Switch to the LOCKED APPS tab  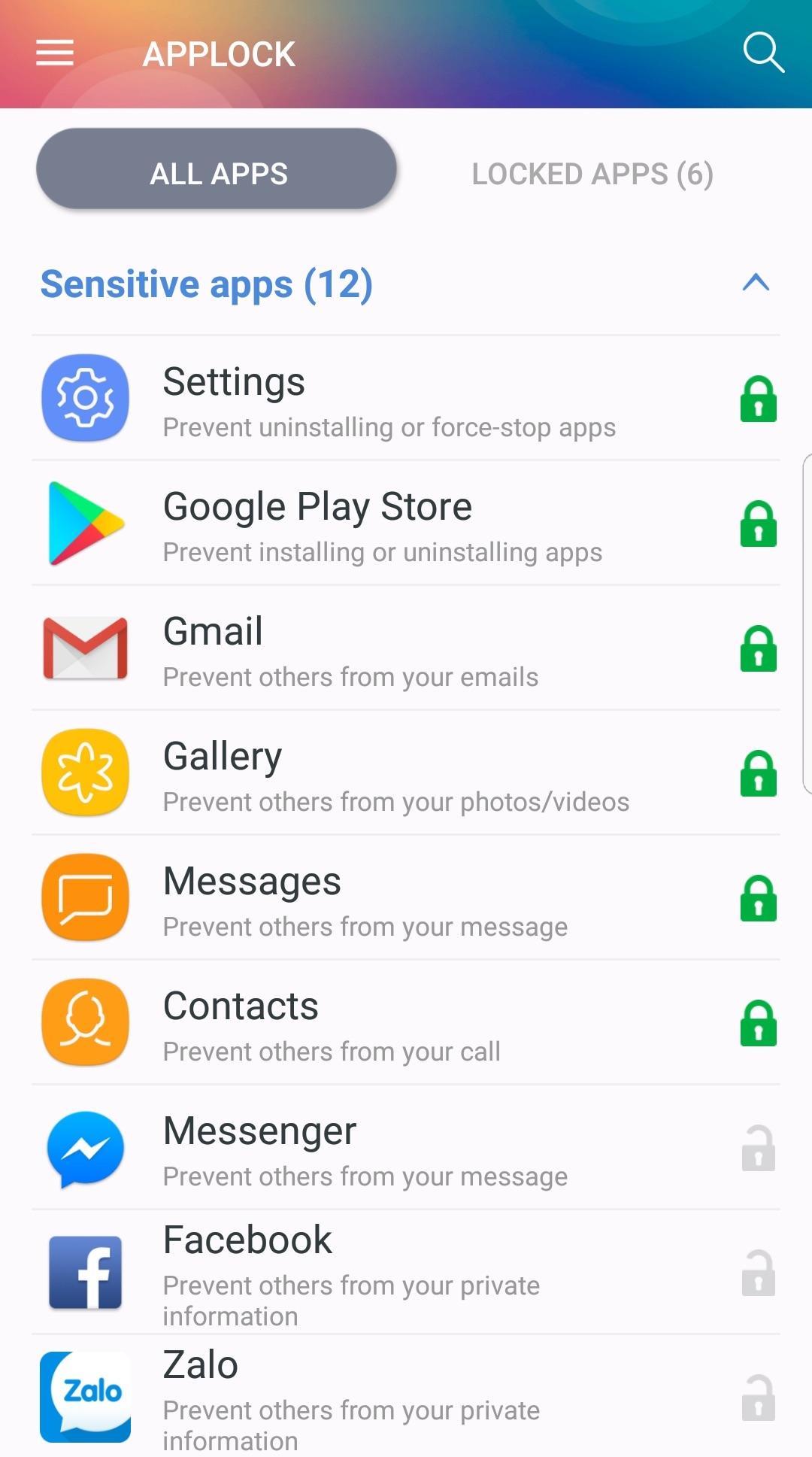[x=592, y=174]
